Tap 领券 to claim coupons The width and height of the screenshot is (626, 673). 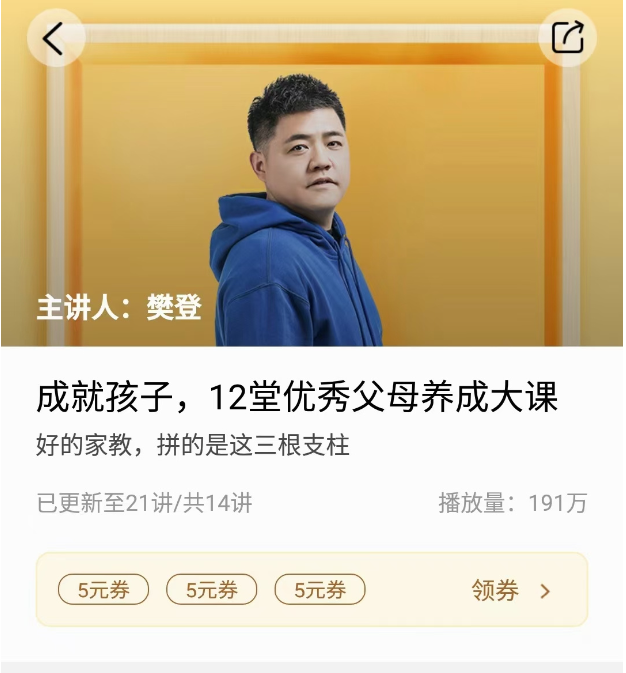click(x=510, y=590)
